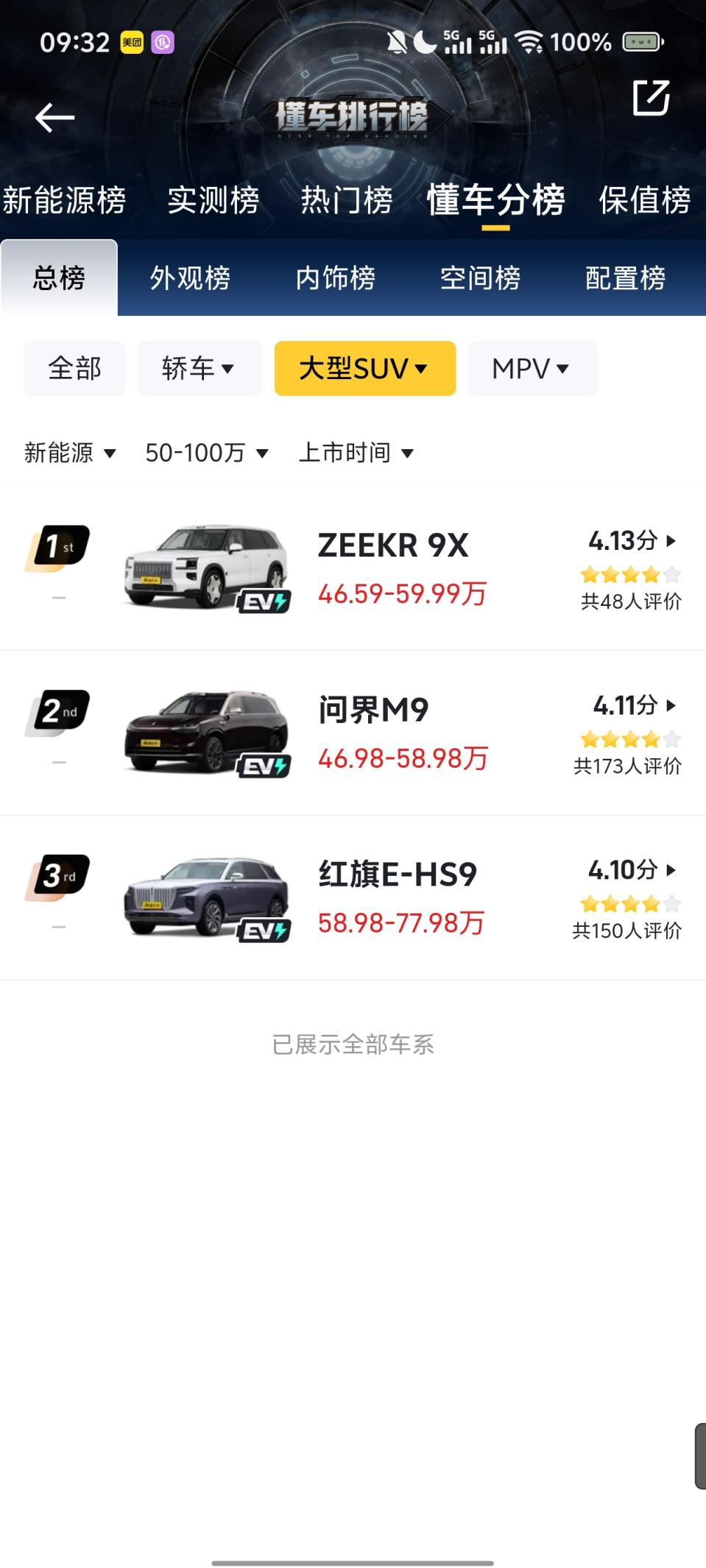Switch to the 热门榜 tab
Viewport: 706px width, 1568px height.
tap(346, 200)
